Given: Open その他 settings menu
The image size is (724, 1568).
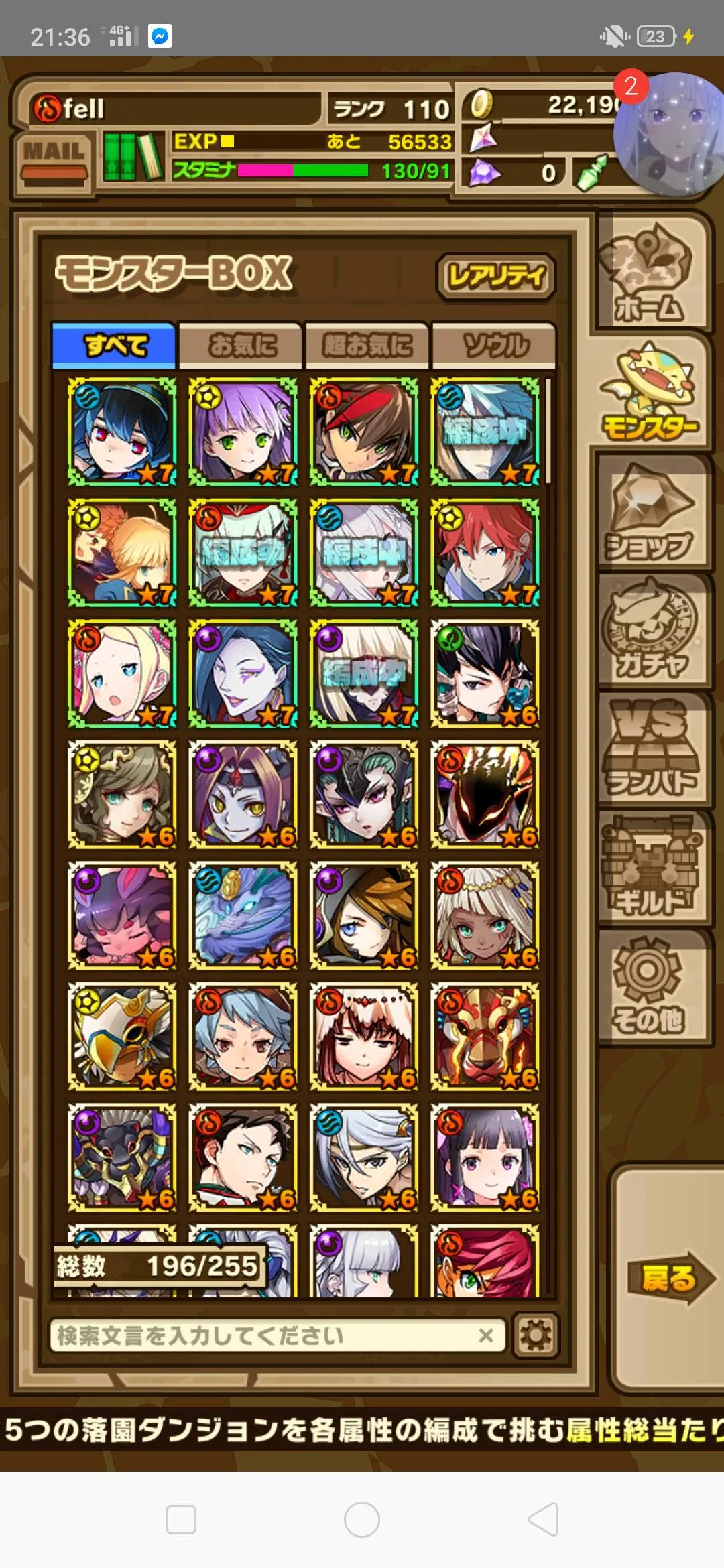Looking at the screenshot, I should [x=648, y=987].
